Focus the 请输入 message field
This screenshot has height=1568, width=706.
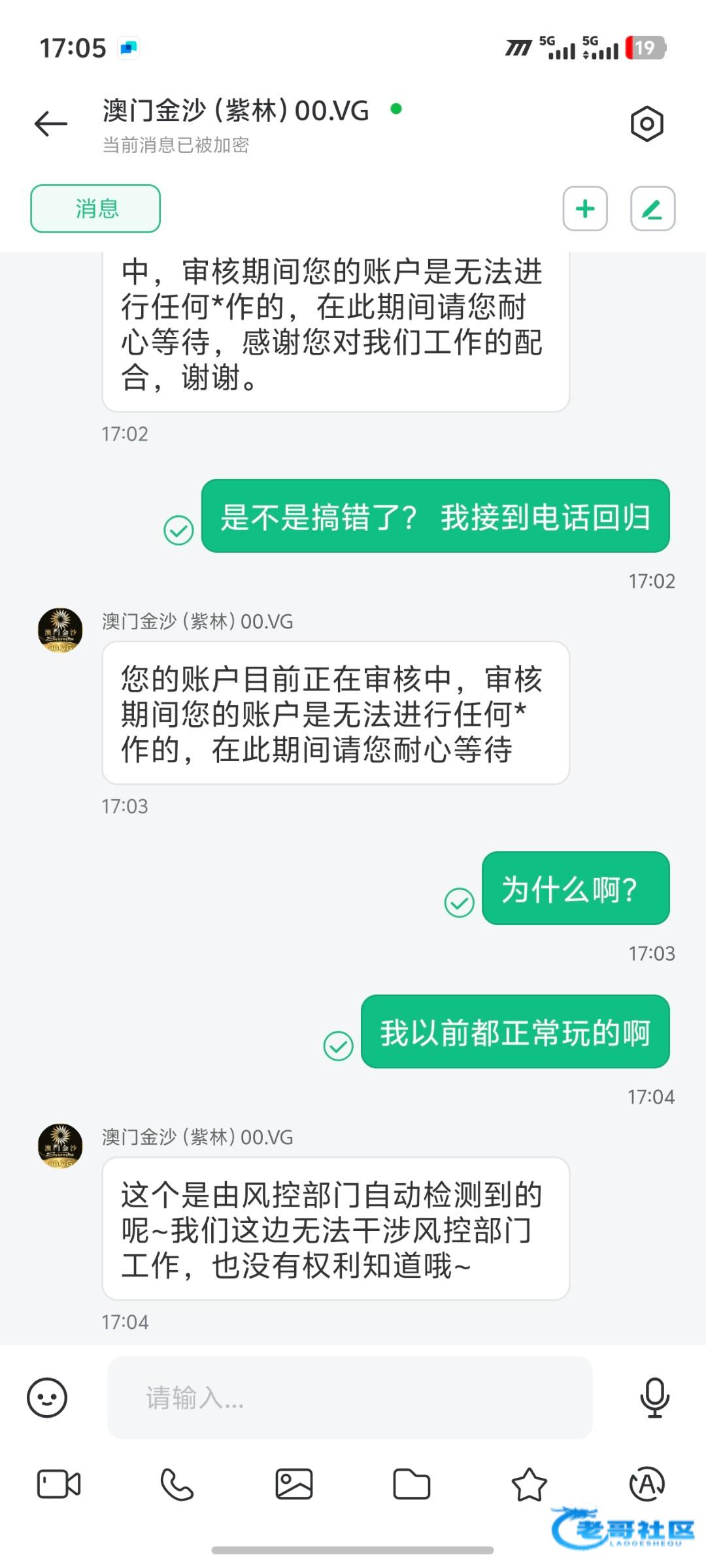click(350, 1397)
